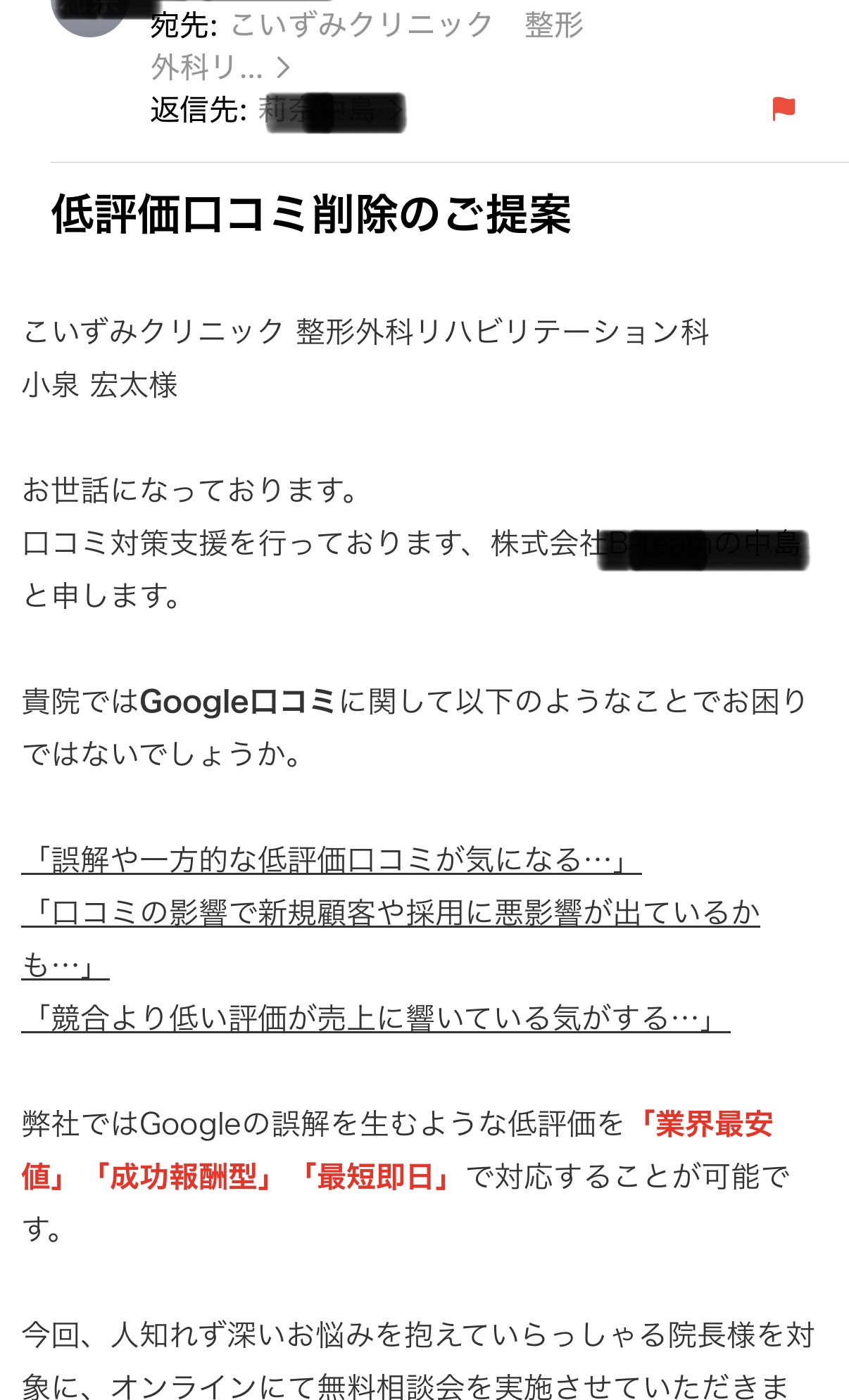Open the 返信先 reply-to contact

click(x=331, y=111)
